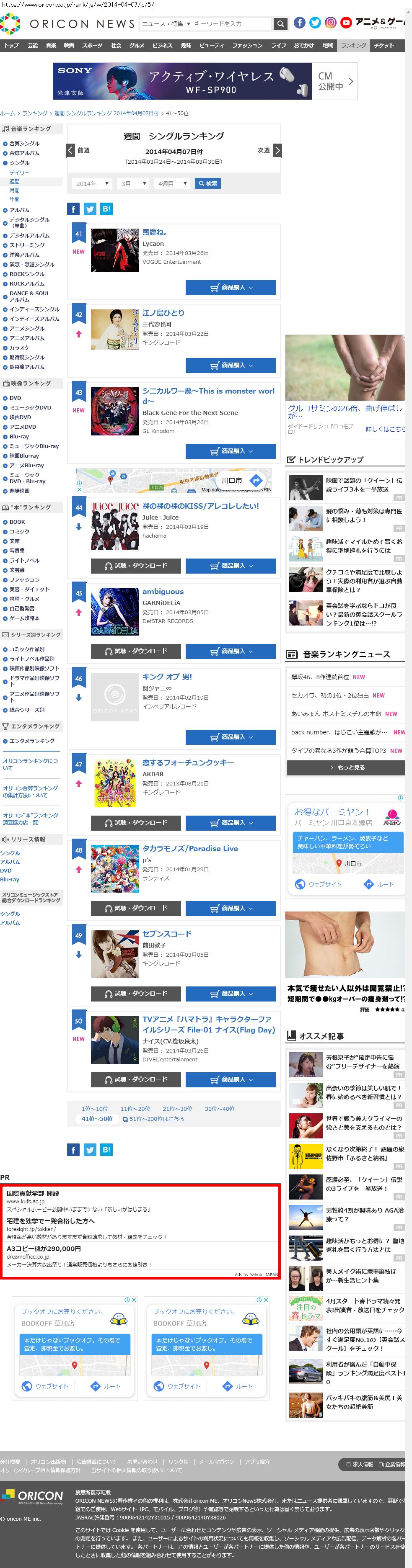Open the 国際貢献学部 開設 ad link
Viewport: 412px width, 1568px height.
coord(33,1194)
